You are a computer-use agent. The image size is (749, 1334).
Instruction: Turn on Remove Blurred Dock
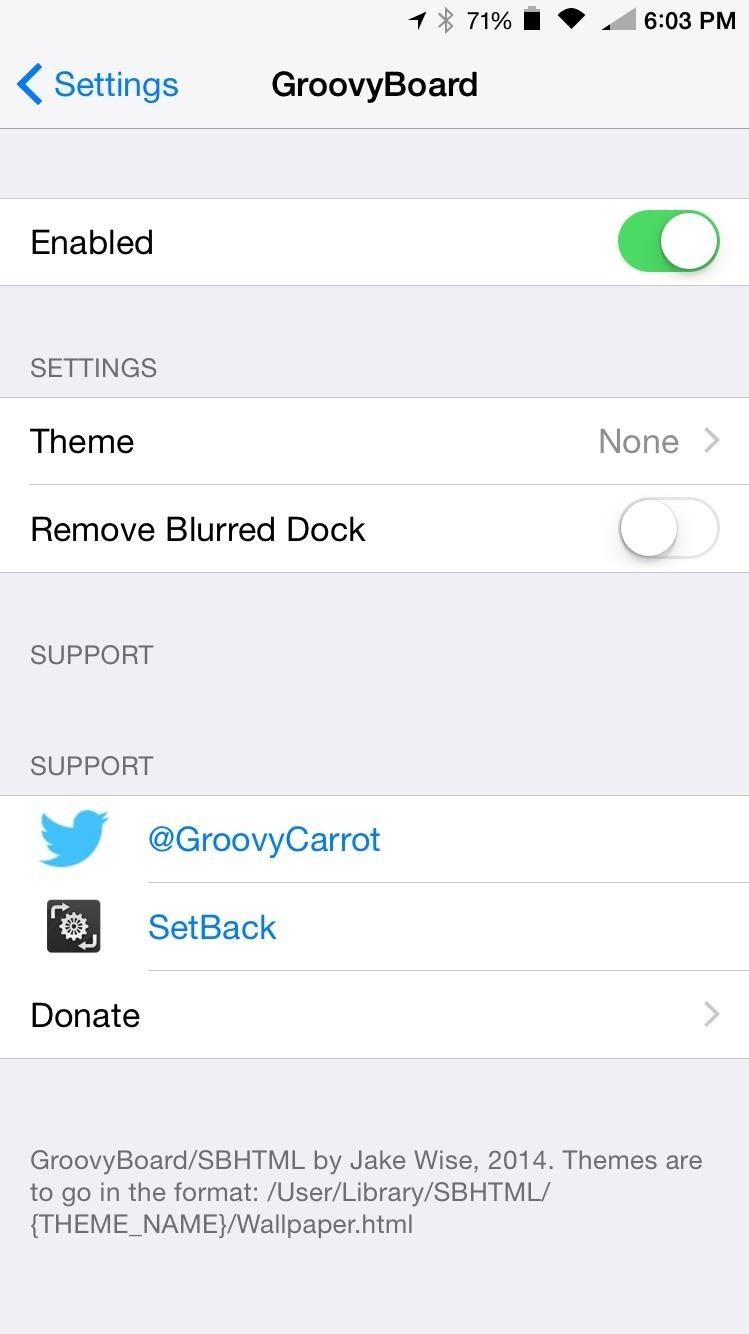pyautogui.click(x=668, y=528)
